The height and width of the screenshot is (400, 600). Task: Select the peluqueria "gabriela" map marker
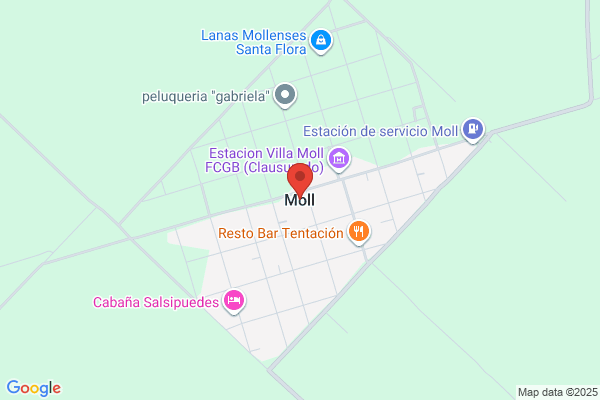click(285, 95)
